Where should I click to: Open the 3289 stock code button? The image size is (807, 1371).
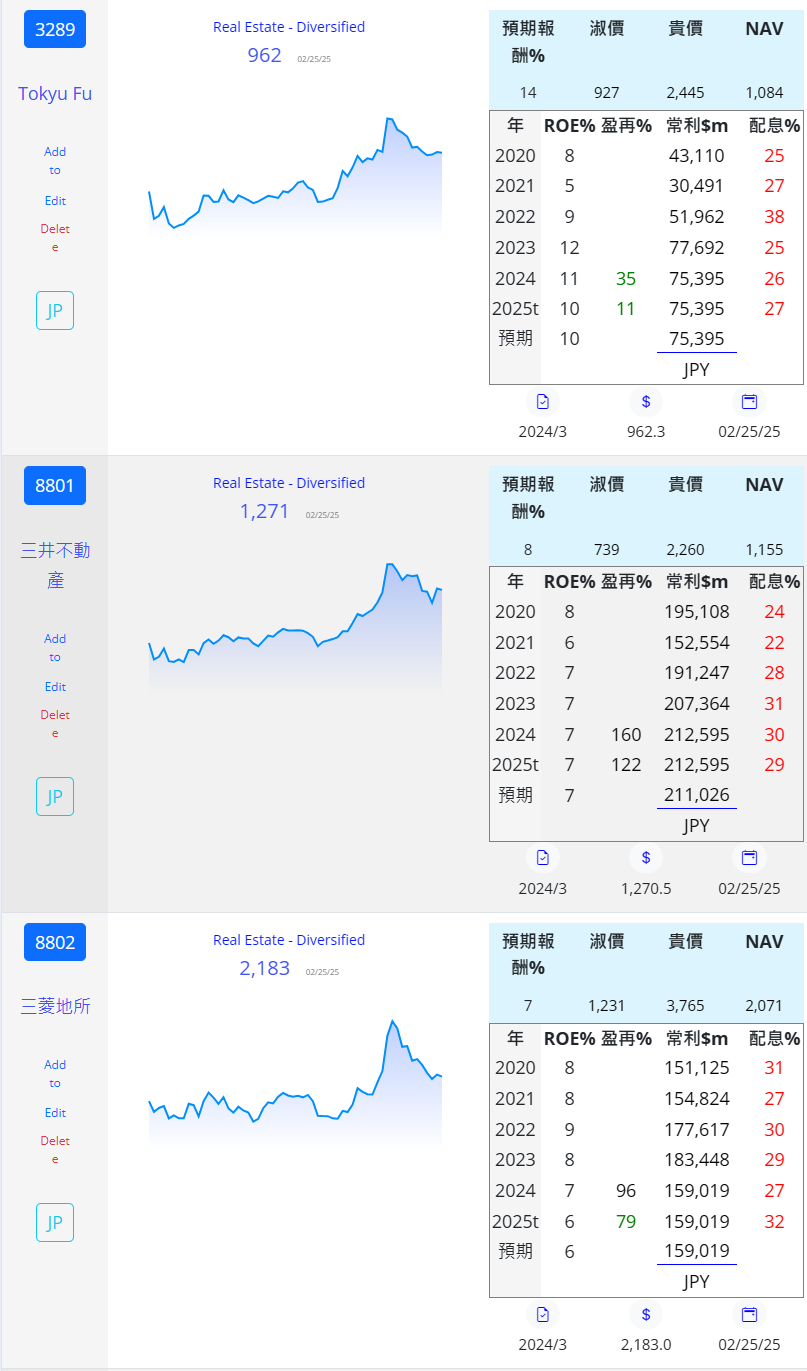pos(55,29)
